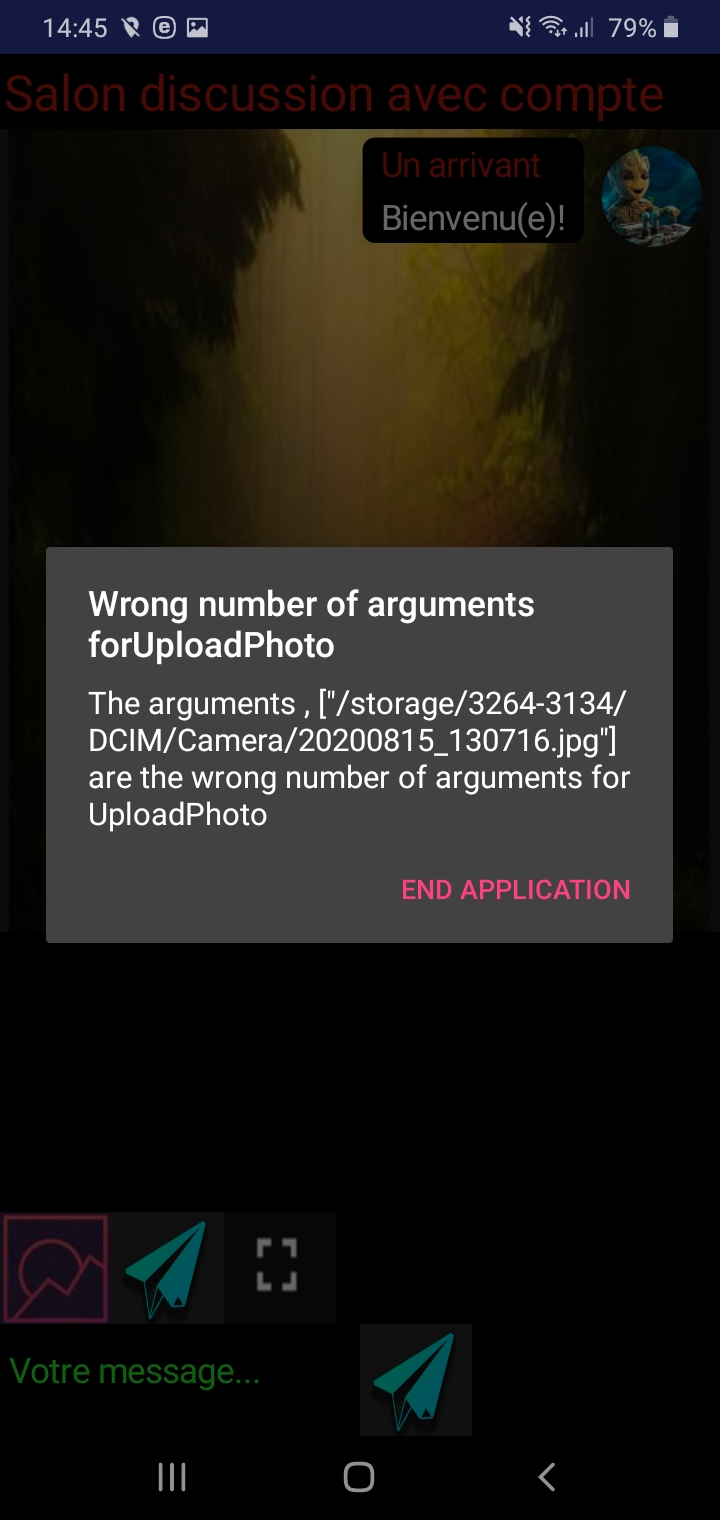Image resolution: width=720 pixels, height=1520 pixels.
Task: Tap the paper plane beside the photo icon
Action: [166, 1268]
